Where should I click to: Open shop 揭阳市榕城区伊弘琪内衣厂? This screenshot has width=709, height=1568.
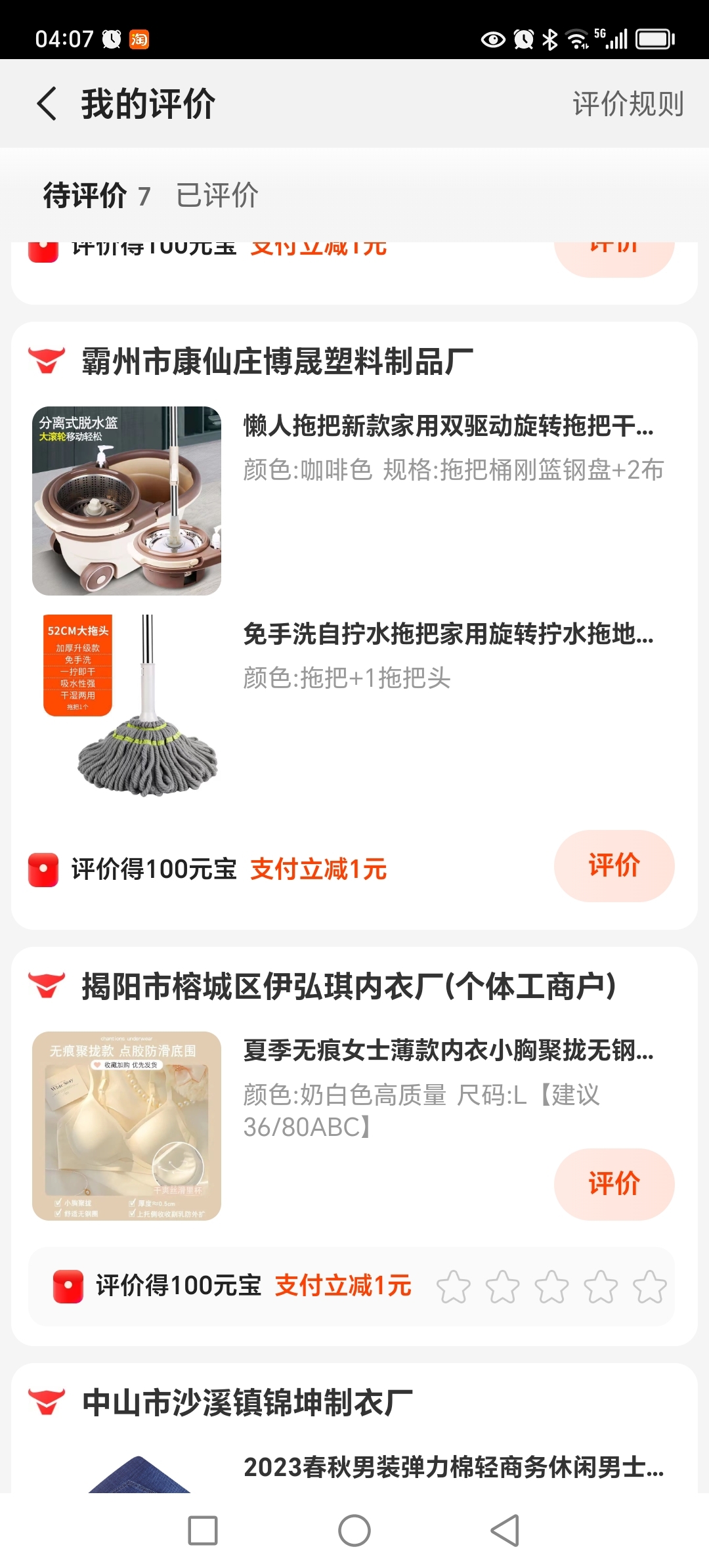coord(349,987)
